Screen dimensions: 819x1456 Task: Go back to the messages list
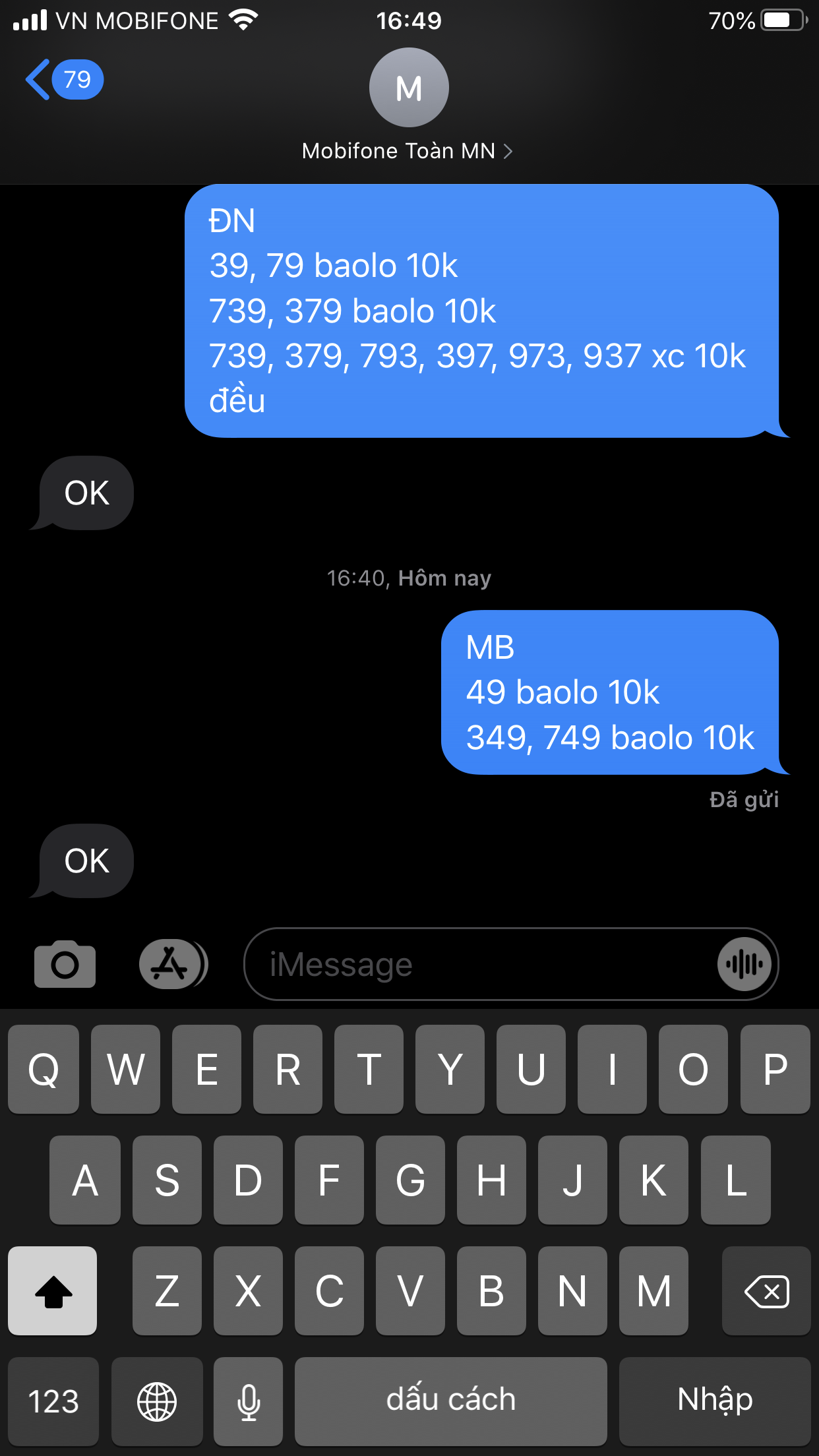63,80
